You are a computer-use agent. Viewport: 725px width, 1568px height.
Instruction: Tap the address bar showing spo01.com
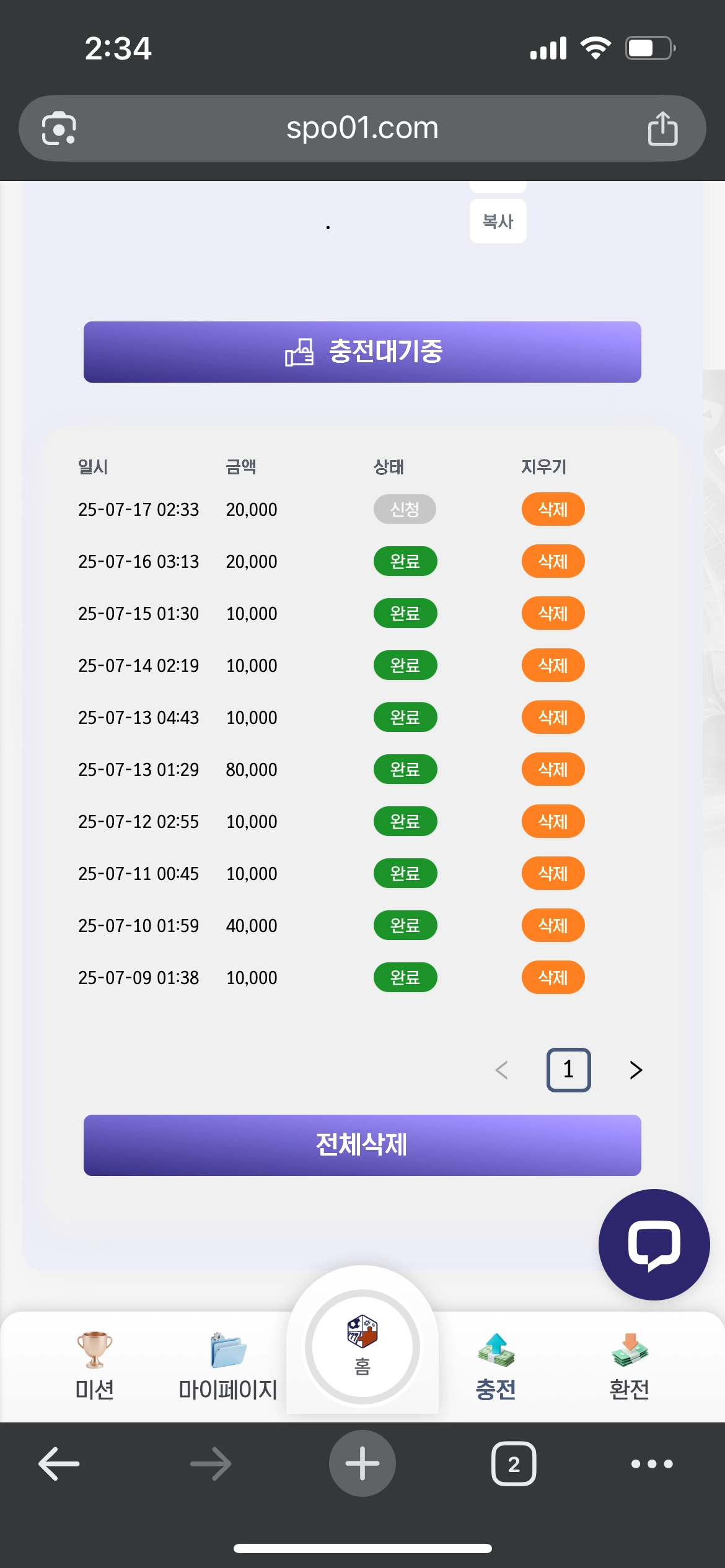pos(362,128)
